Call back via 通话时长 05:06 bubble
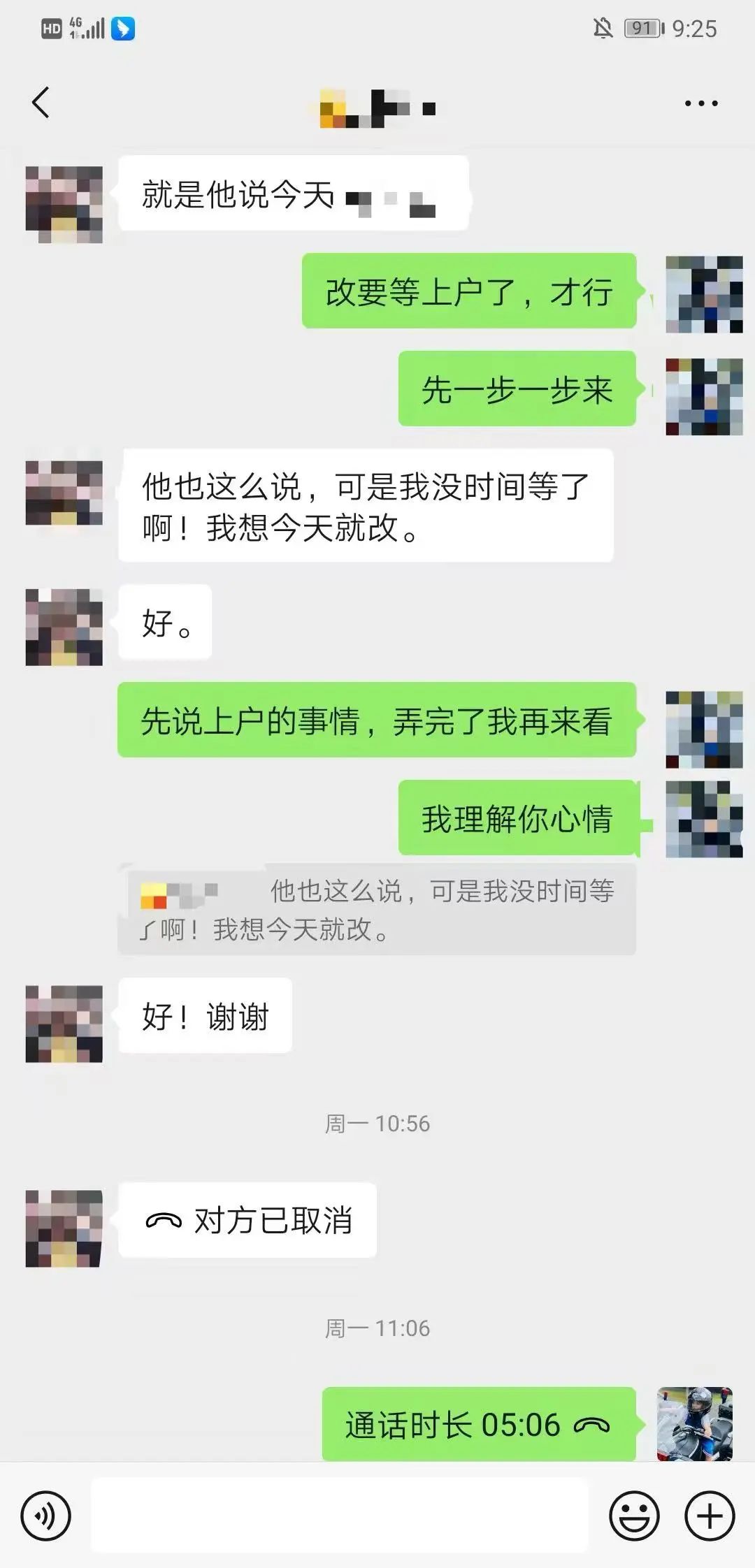 pos(478,1425)
